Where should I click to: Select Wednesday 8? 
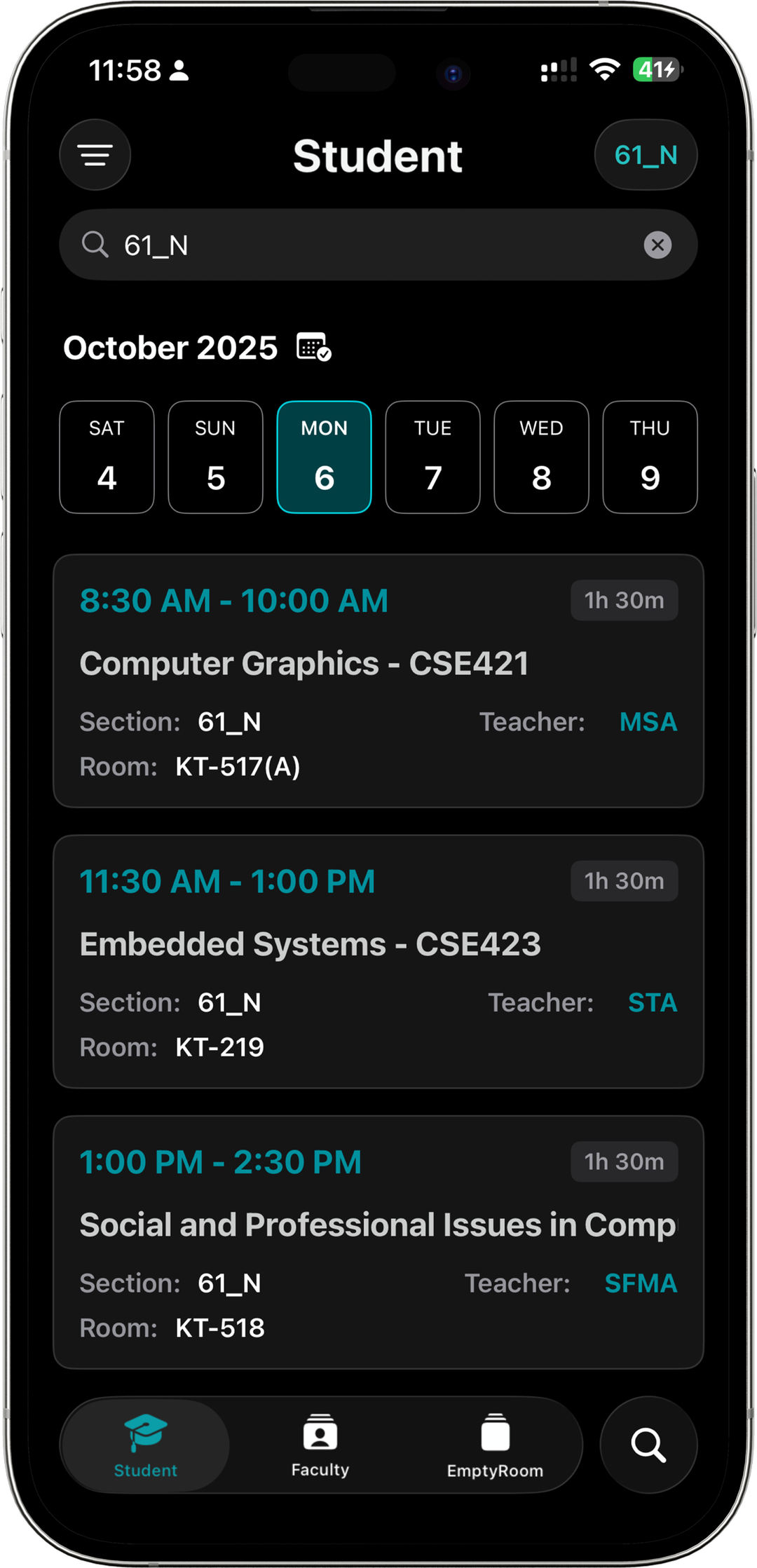click(541, 457)
